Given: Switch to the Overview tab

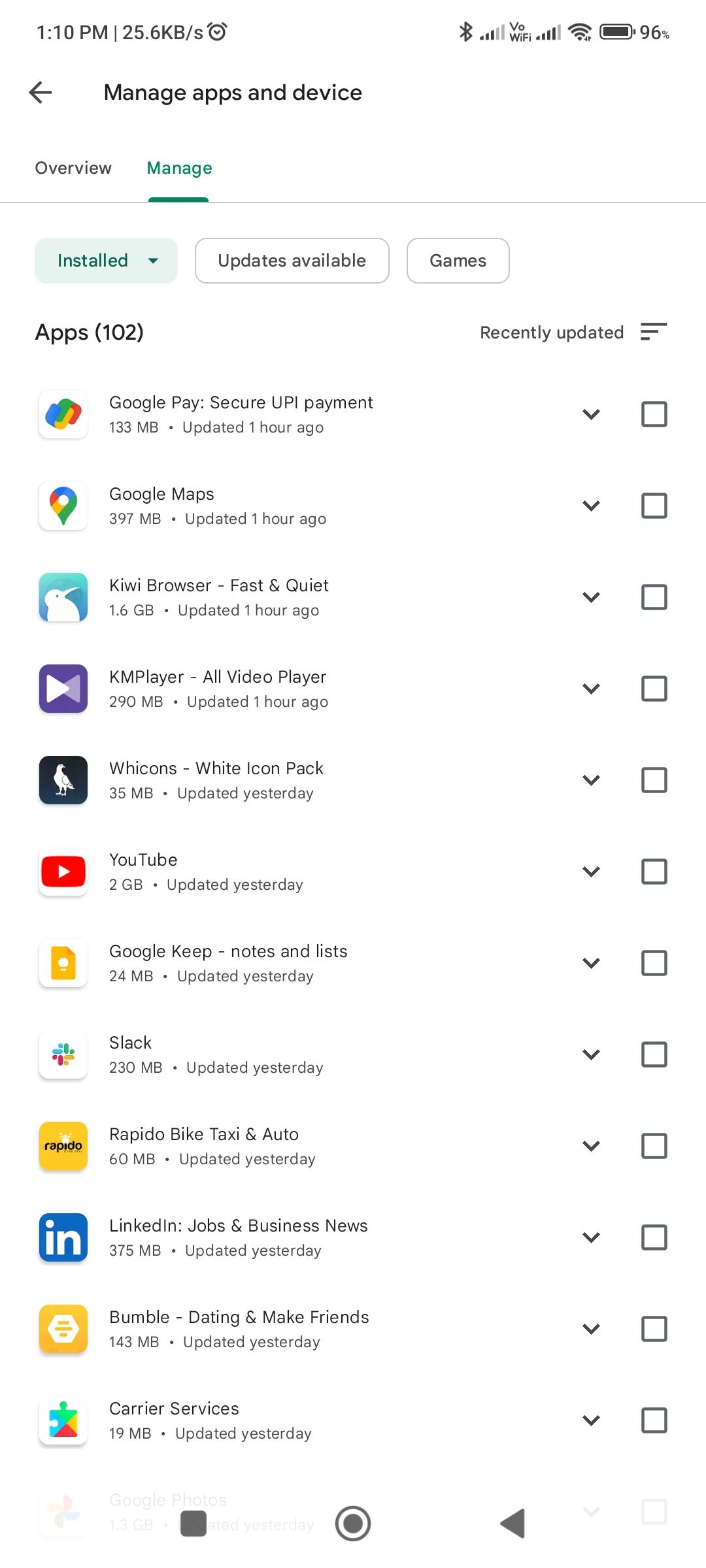Looking at the screenshot, I should point(73,168).
